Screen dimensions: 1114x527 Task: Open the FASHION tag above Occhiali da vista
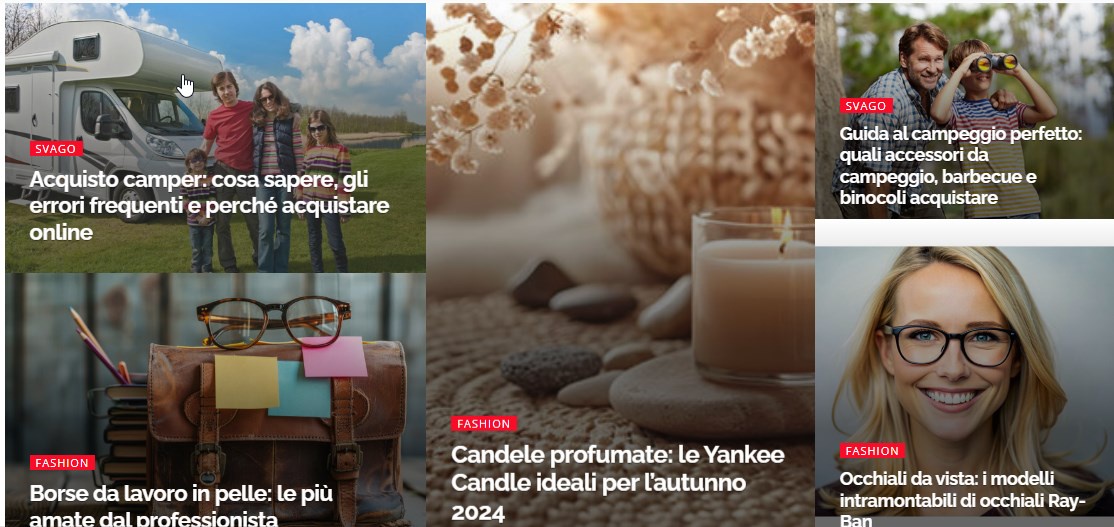pos(871,451)
